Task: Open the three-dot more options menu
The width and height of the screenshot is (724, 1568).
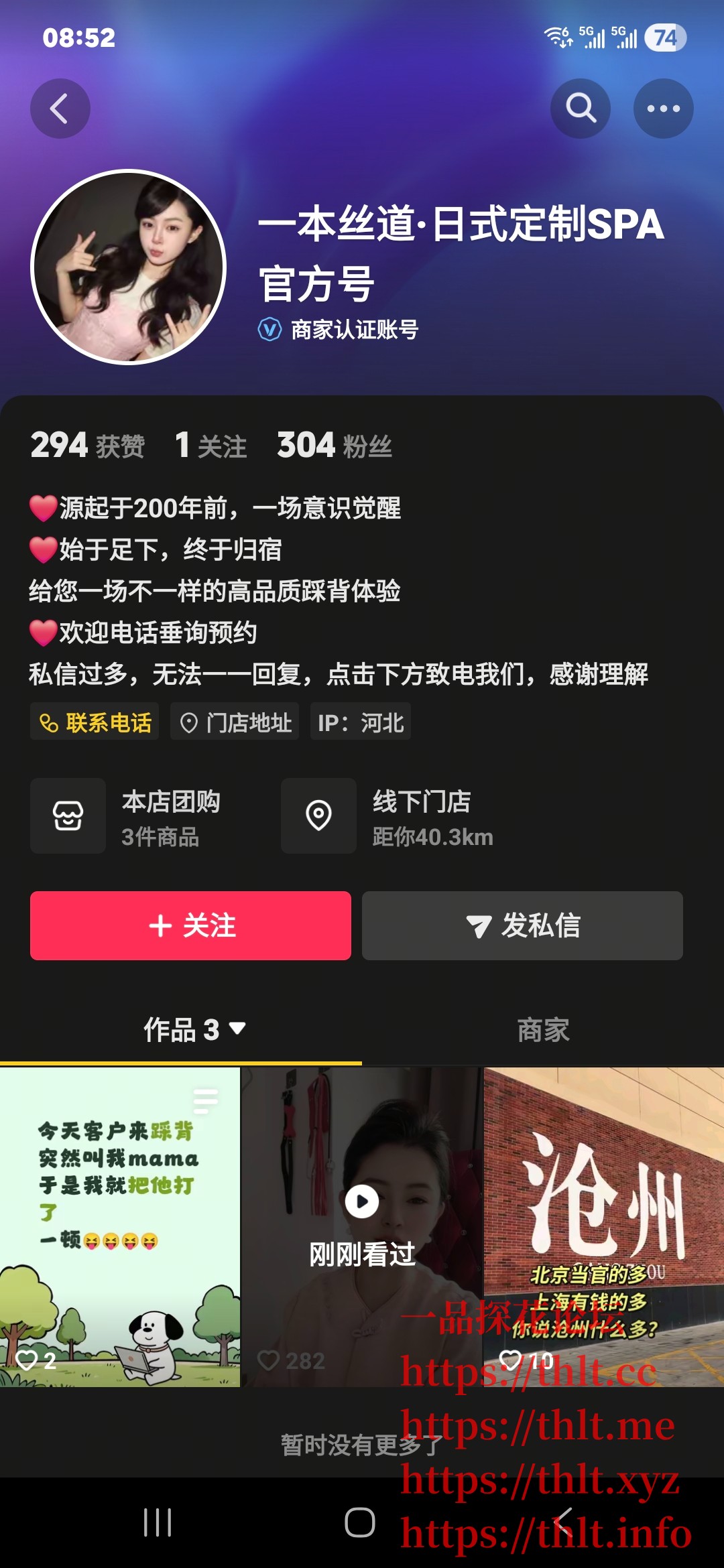Action: click(x=663, y=109)
